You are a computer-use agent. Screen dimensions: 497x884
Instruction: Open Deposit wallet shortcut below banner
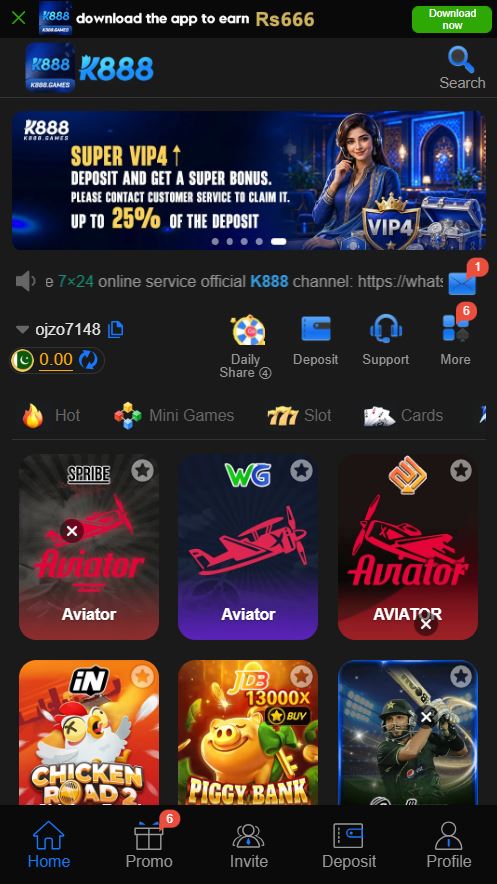(x=316, y=341)
